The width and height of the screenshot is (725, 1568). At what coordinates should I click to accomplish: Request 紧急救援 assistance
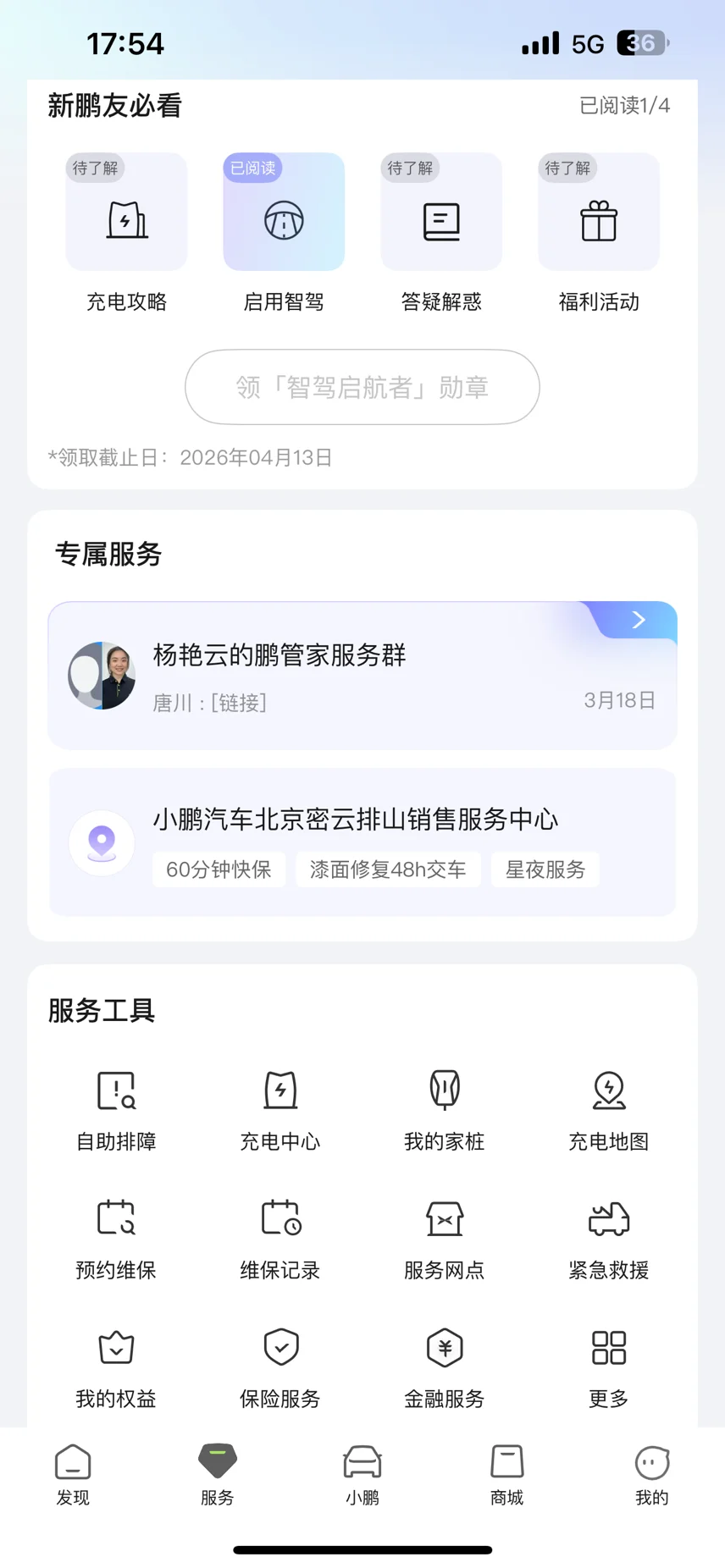609,1237
